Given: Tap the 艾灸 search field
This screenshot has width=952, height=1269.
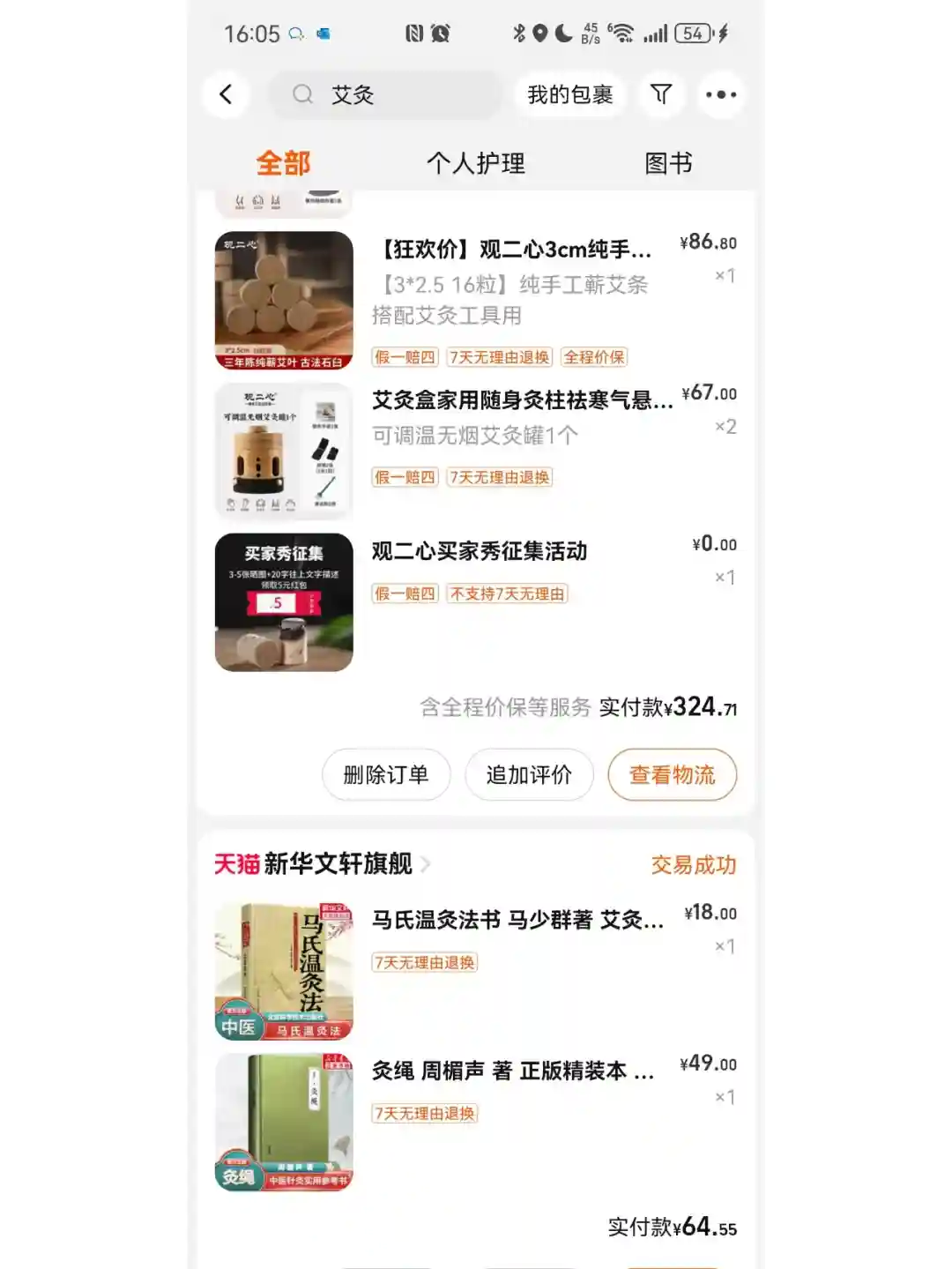Looking at the screenshot, I should [x=385, y=95].
